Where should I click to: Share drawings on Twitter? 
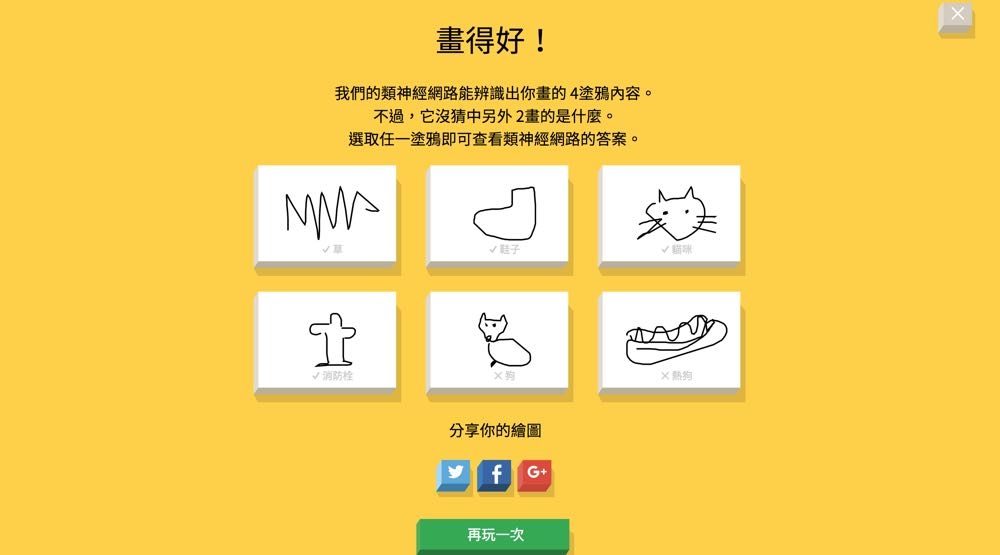coord(454,473)
